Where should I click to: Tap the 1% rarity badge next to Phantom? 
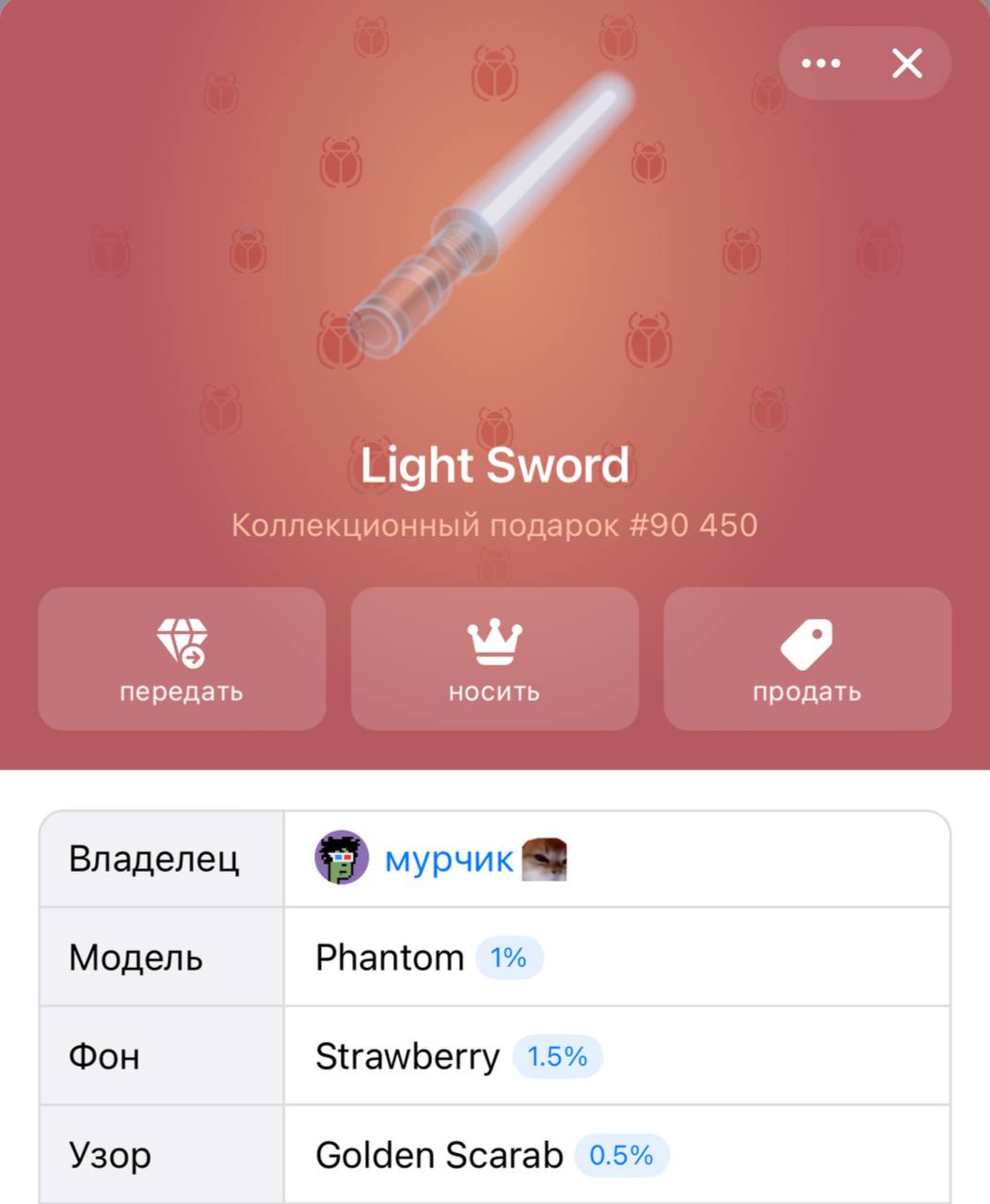click(x=508, y=958)
